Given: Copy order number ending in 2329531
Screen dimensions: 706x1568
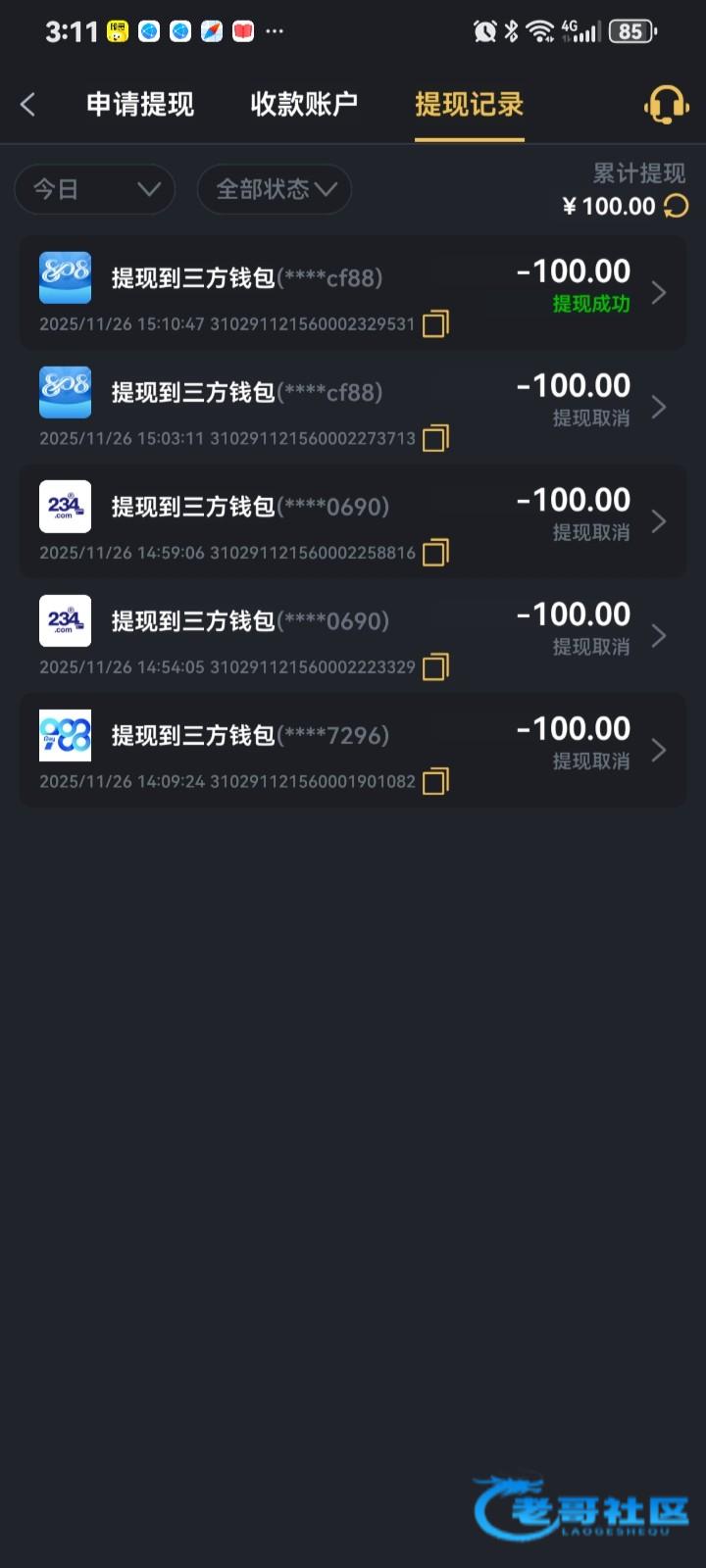Looking at the screenshot, I should coord(435,324).
